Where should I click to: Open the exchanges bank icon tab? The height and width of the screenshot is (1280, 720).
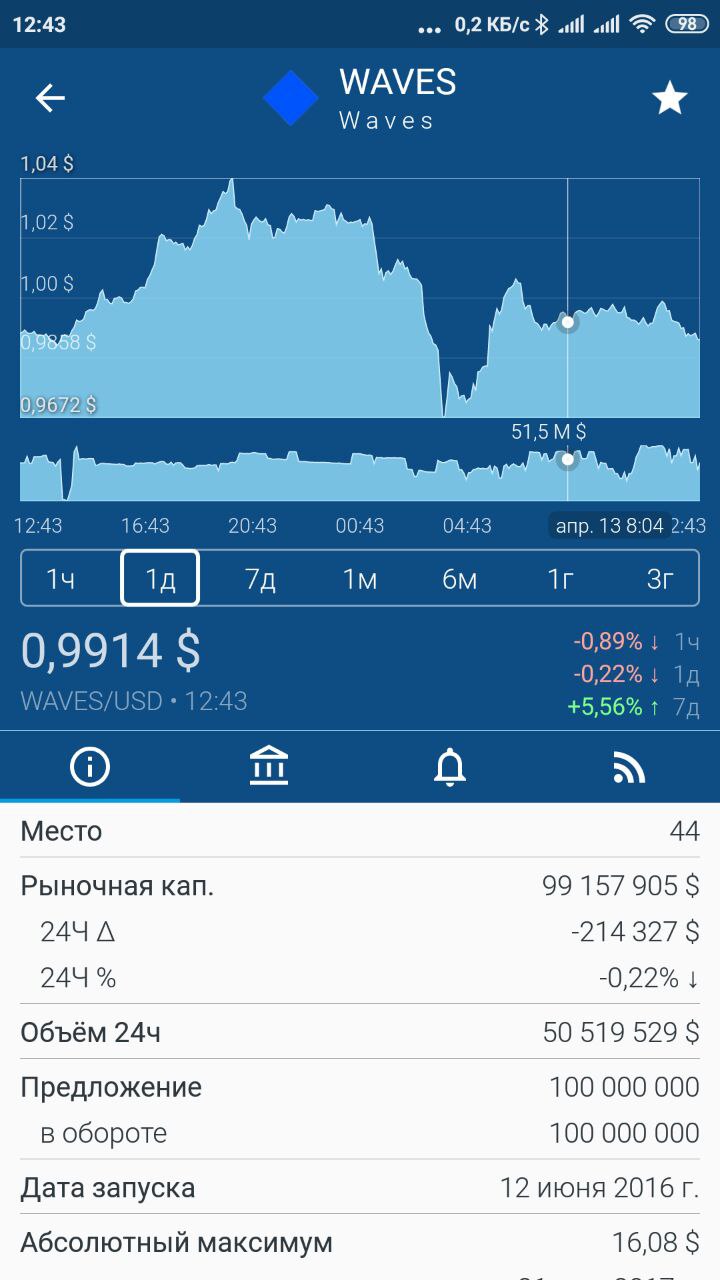[x=269, y=767]
